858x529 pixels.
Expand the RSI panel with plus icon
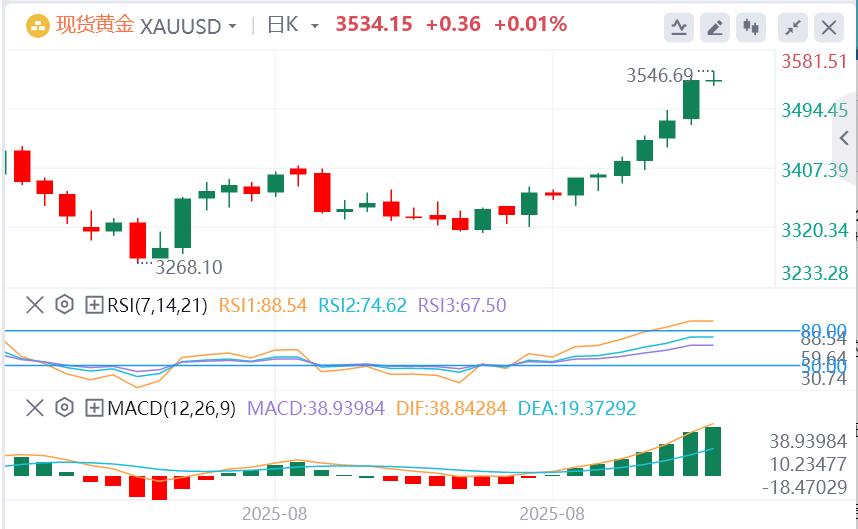click(95, 305)
